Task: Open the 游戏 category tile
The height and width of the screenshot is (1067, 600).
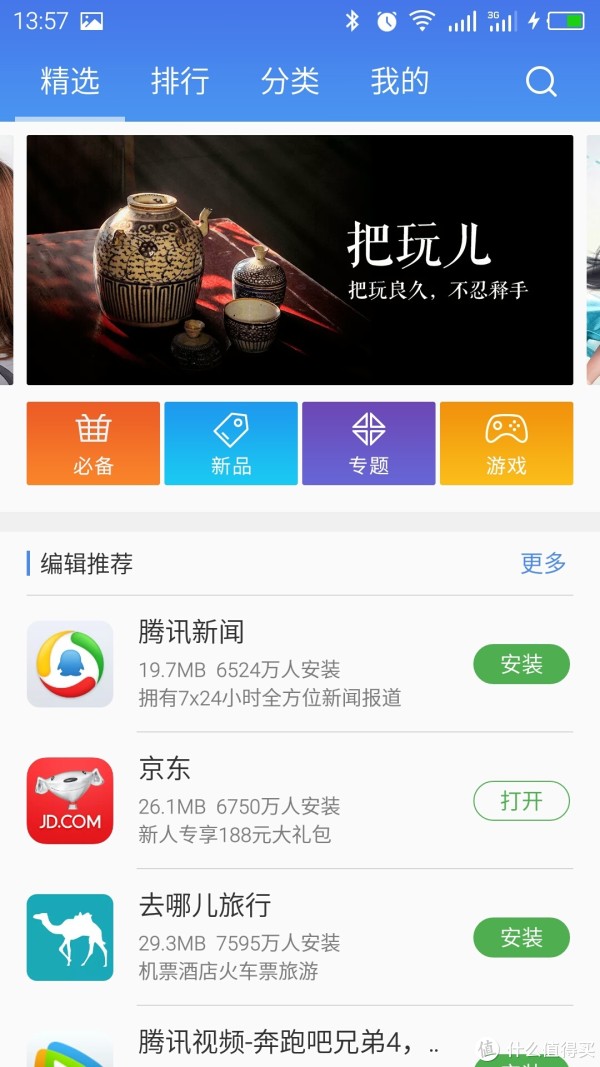Action: tap(507, 444)
